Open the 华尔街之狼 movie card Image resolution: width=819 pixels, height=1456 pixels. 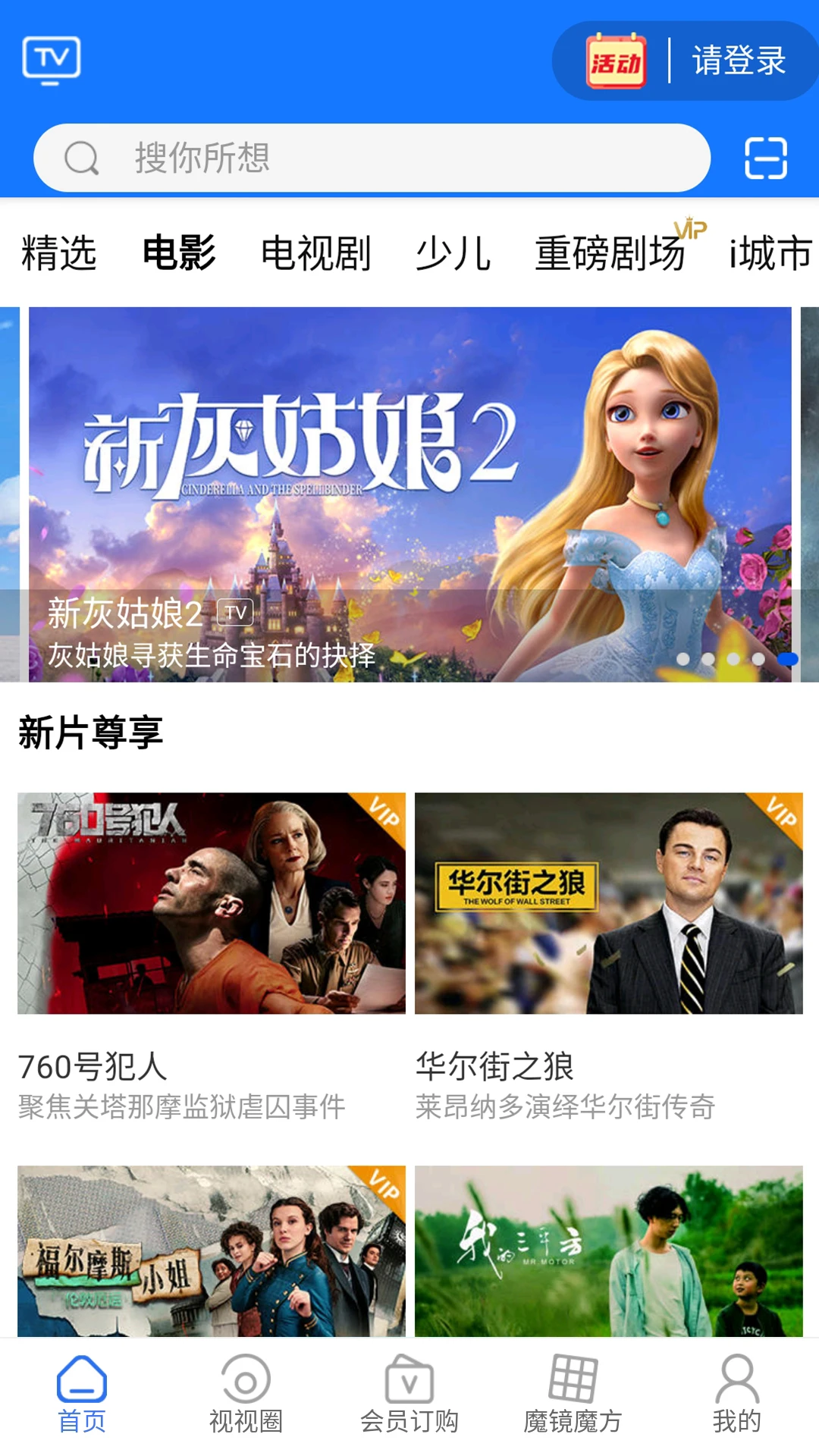(x=608, y=902)
